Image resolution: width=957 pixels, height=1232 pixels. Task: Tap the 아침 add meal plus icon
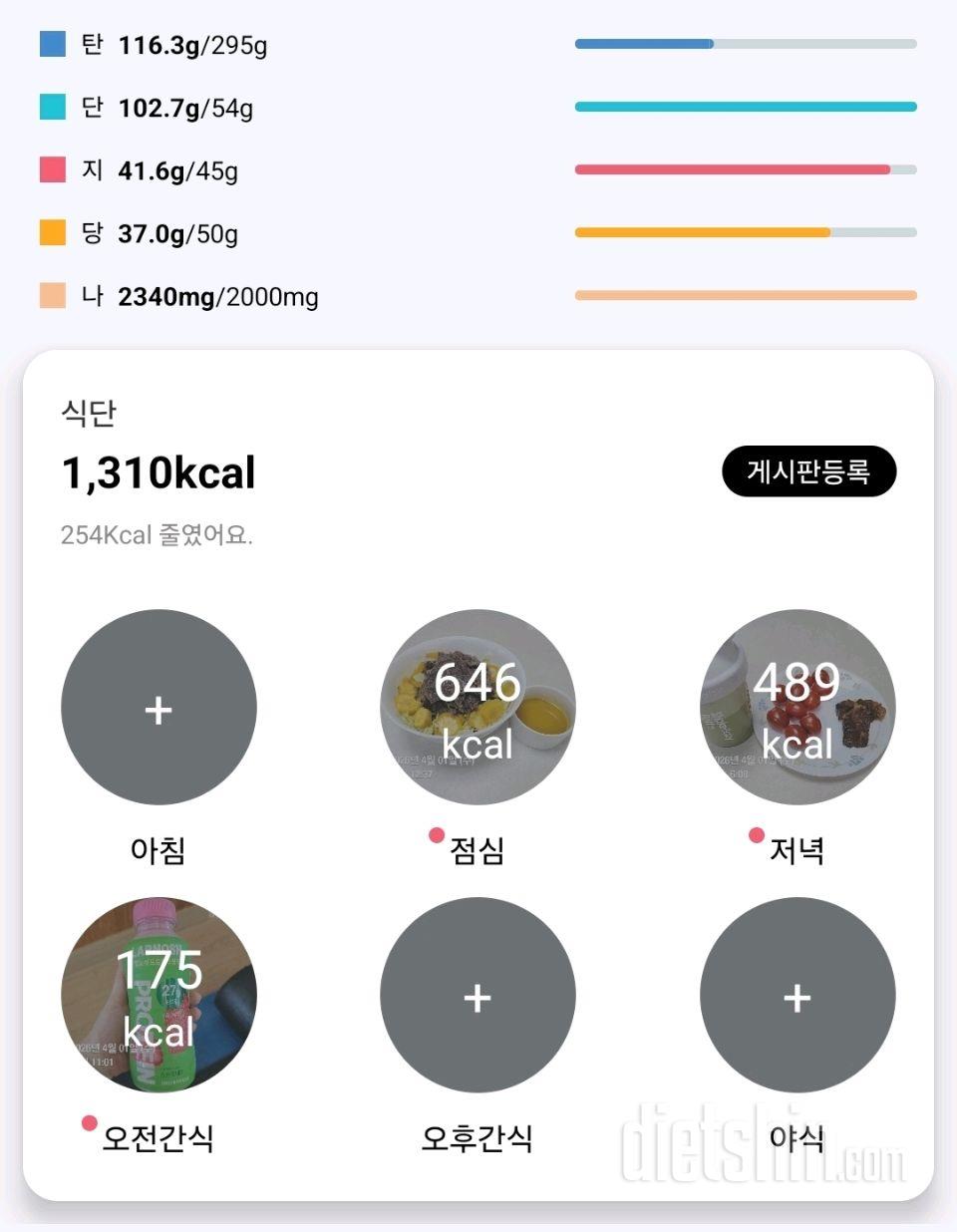tap(159, 708)
